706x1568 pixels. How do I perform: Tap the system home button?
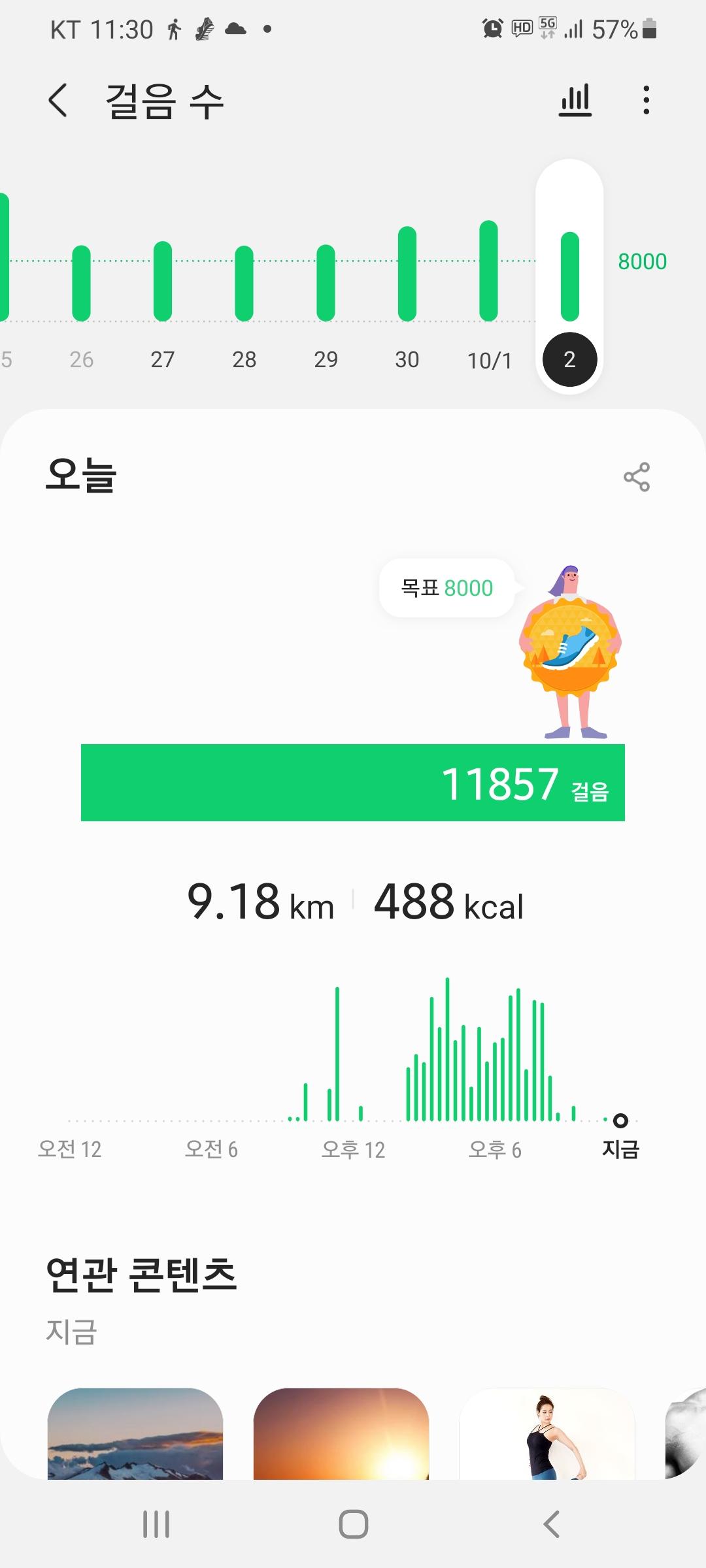point(353,1524)
